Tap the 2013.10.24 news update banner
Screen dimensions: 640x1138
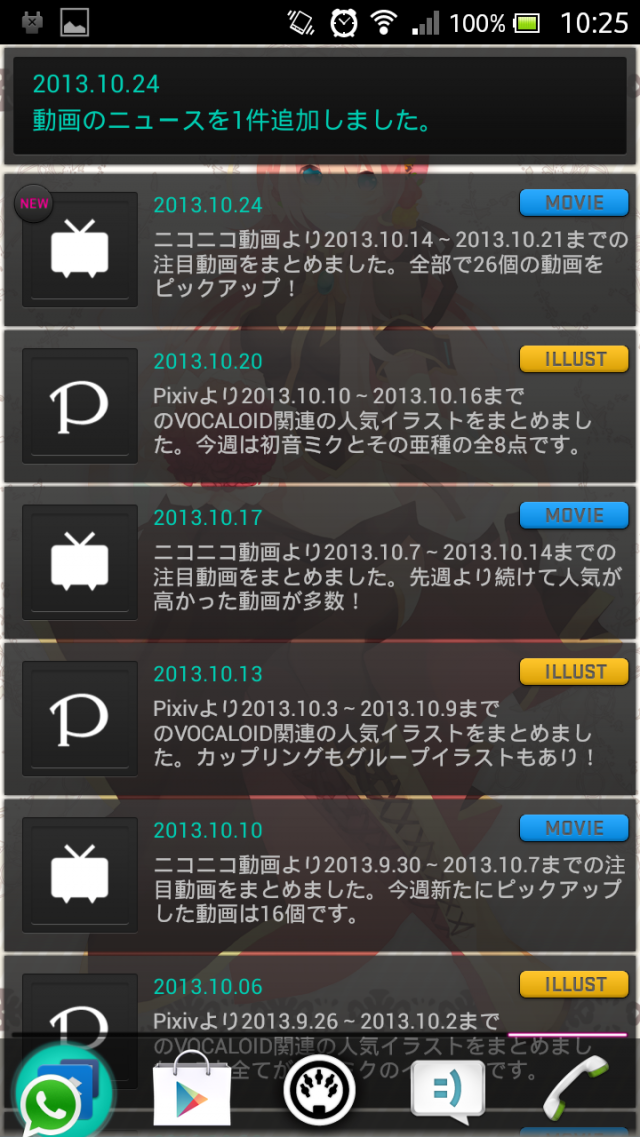coord(320,104)
